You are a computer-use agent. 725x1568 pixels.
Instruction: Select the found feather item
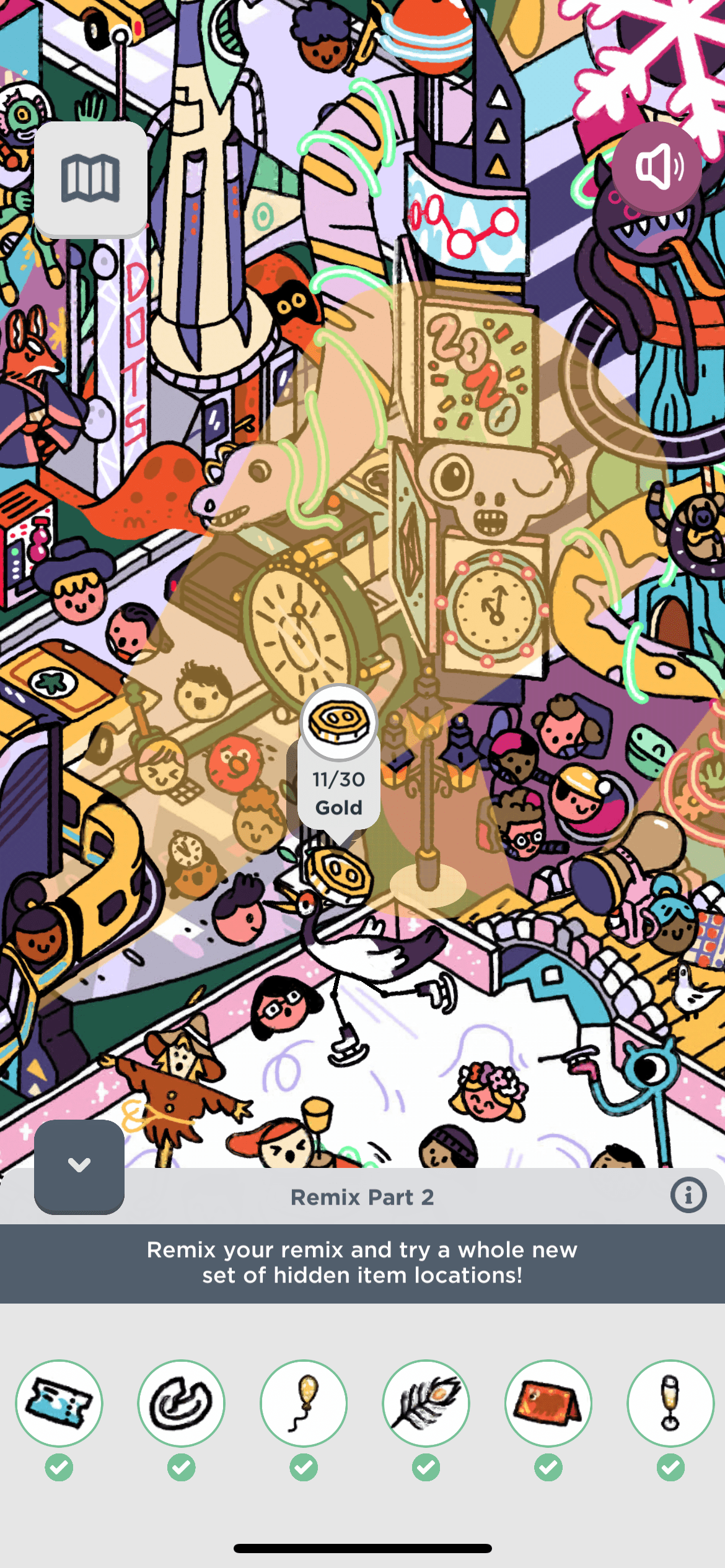426,1403
